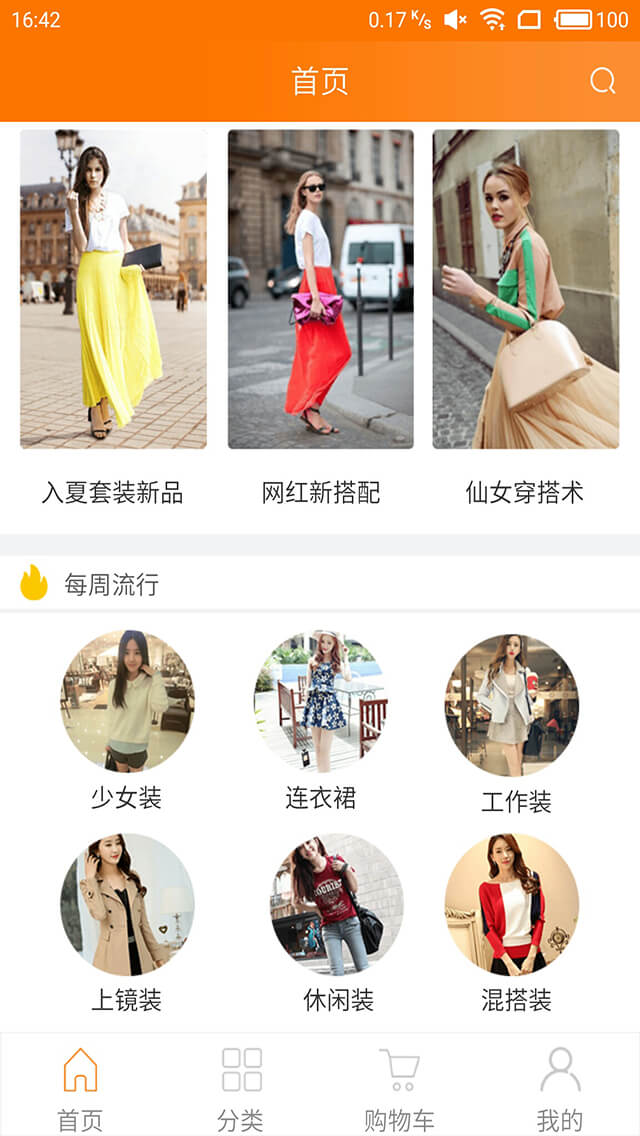This screenshot has width=640, height=1136.
Task: Open the search icon in the header
Action: [603, 81]
